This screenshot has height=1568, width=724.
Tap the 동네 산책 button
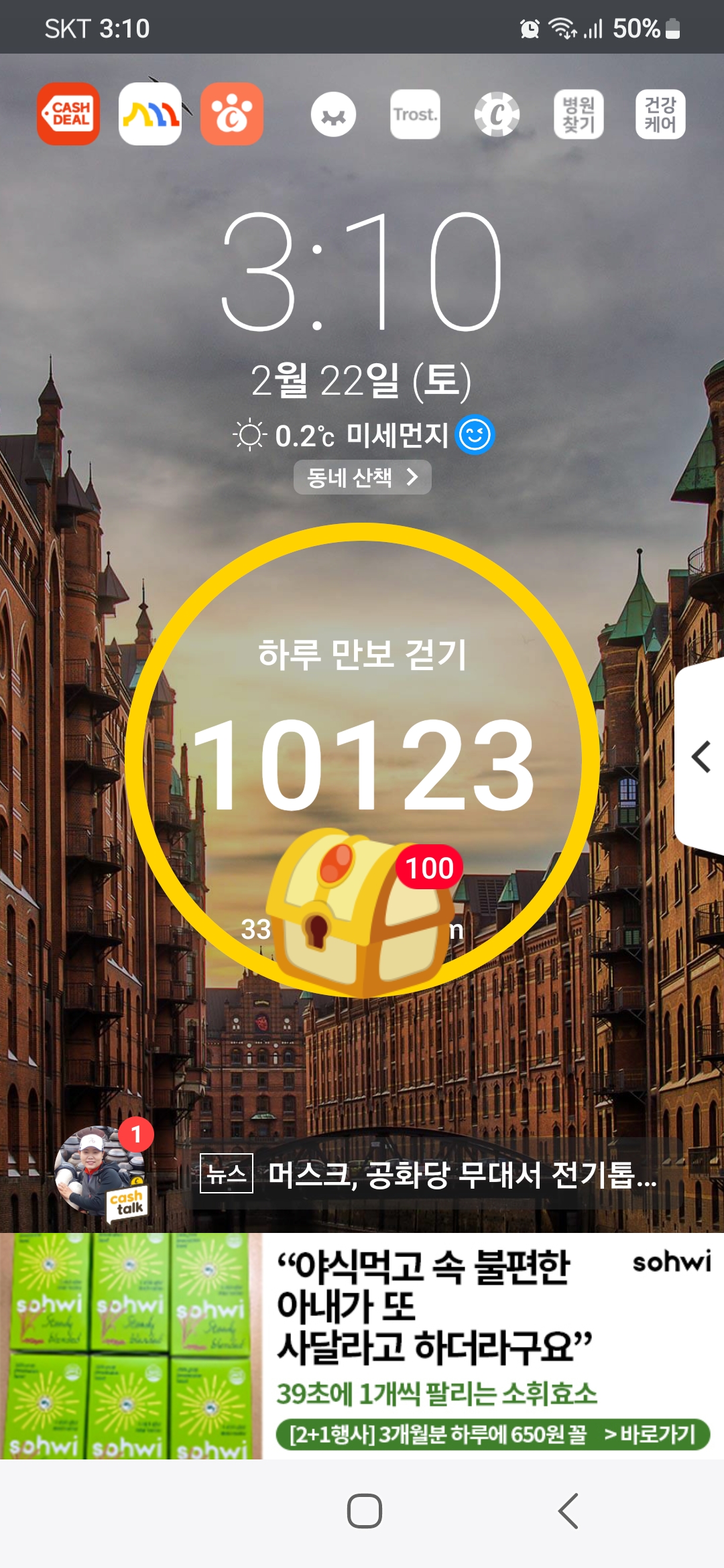tap(362, 477)
